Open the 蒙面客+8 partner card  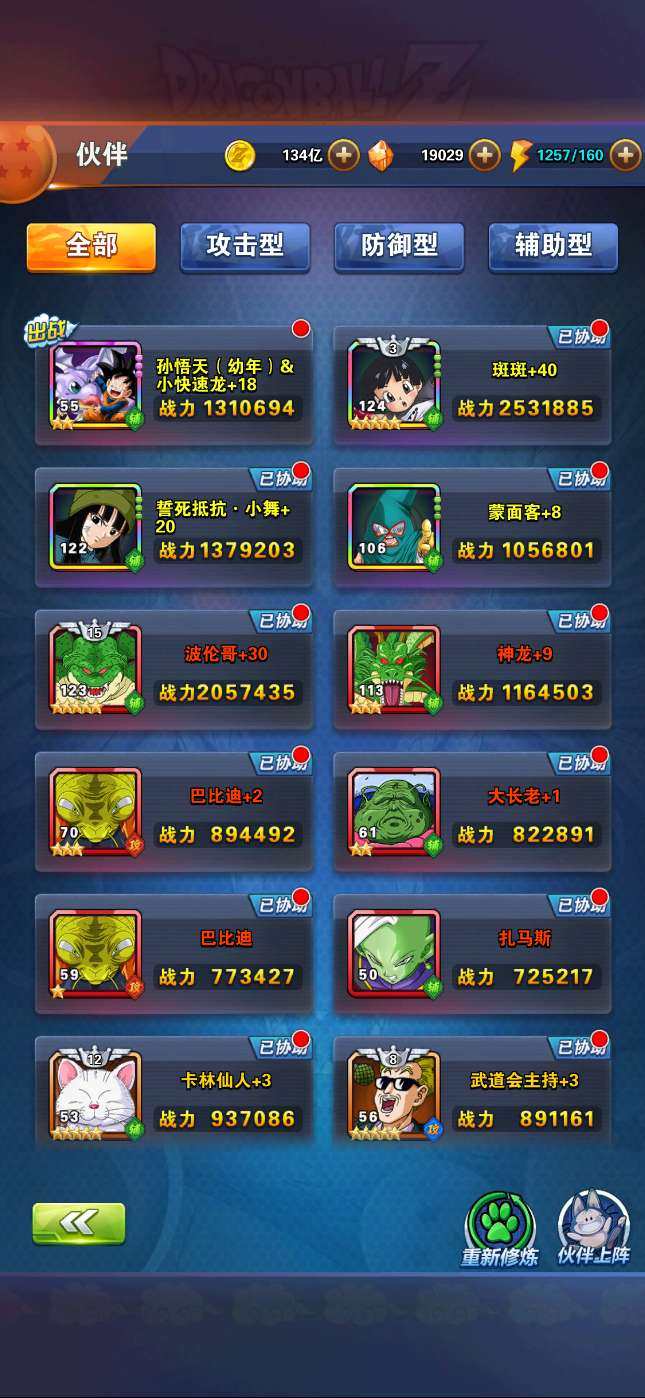472,527
